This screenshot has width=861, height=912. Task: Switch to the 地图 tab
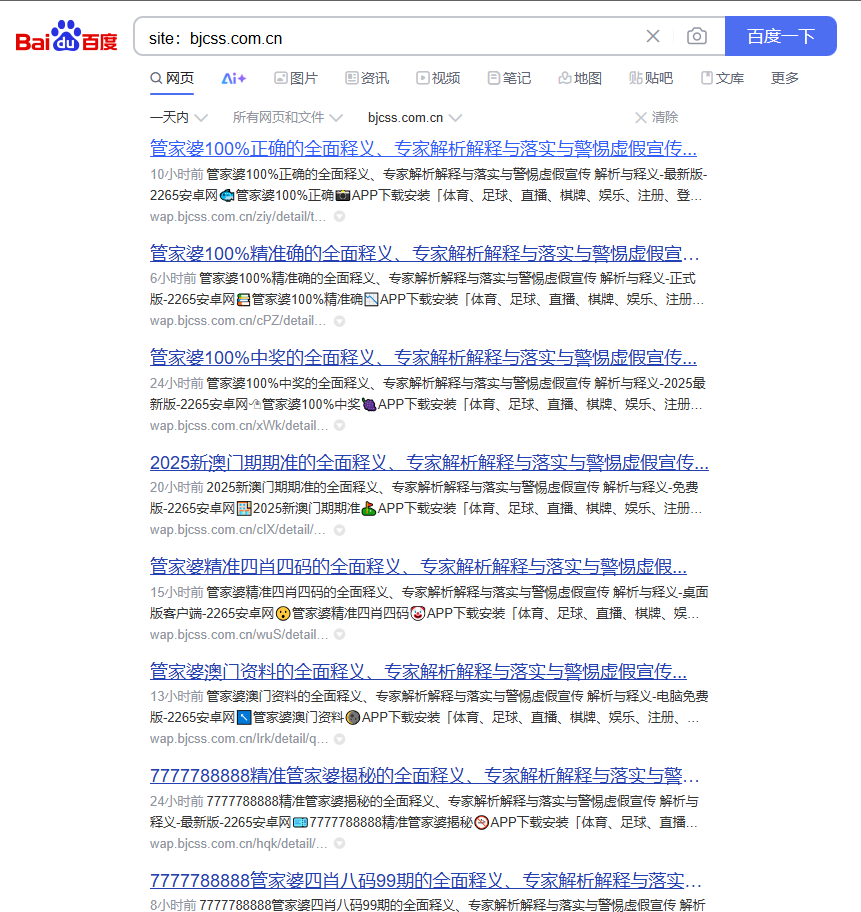580,78
